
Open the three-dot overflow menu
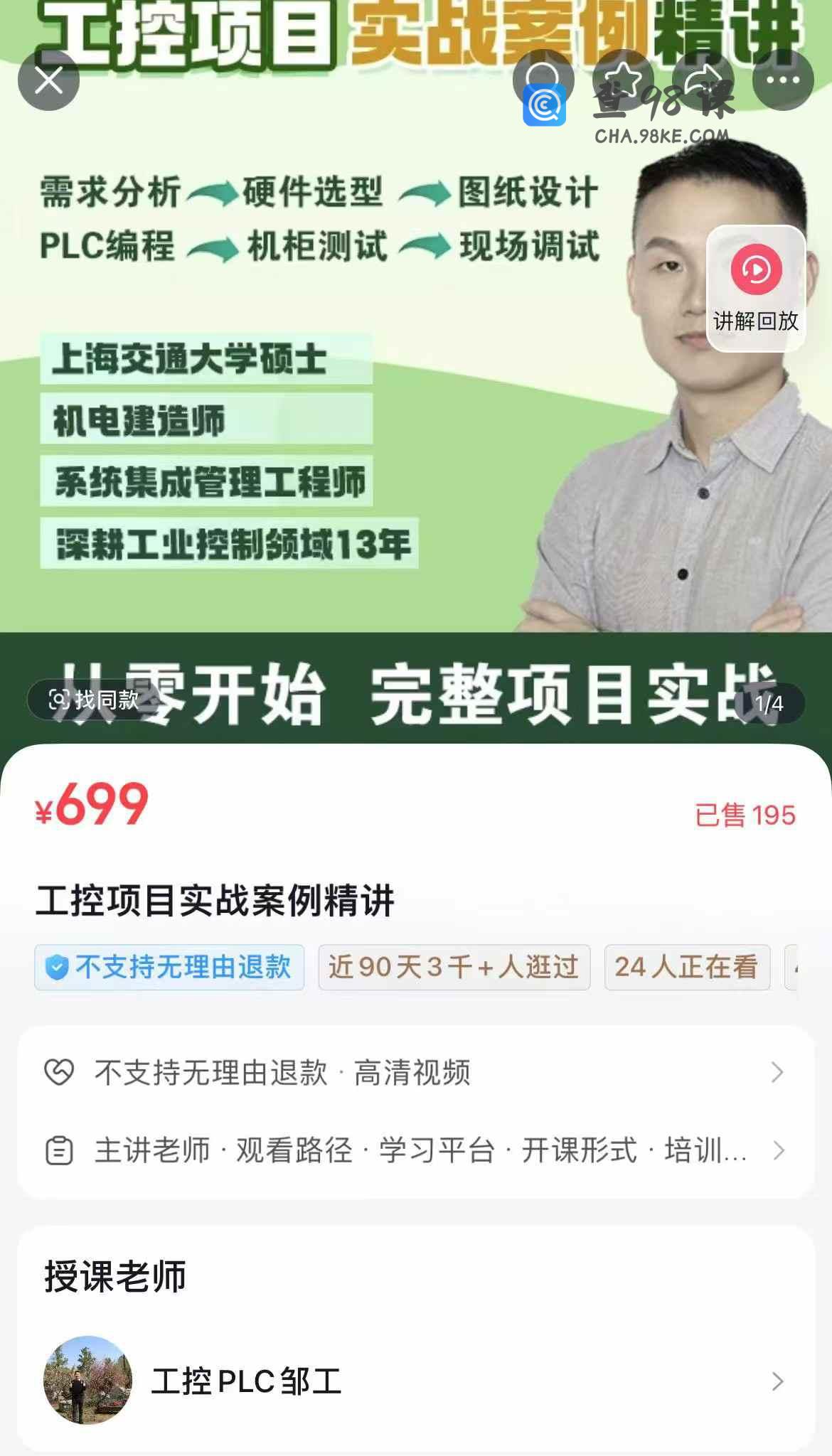(783, 80)
